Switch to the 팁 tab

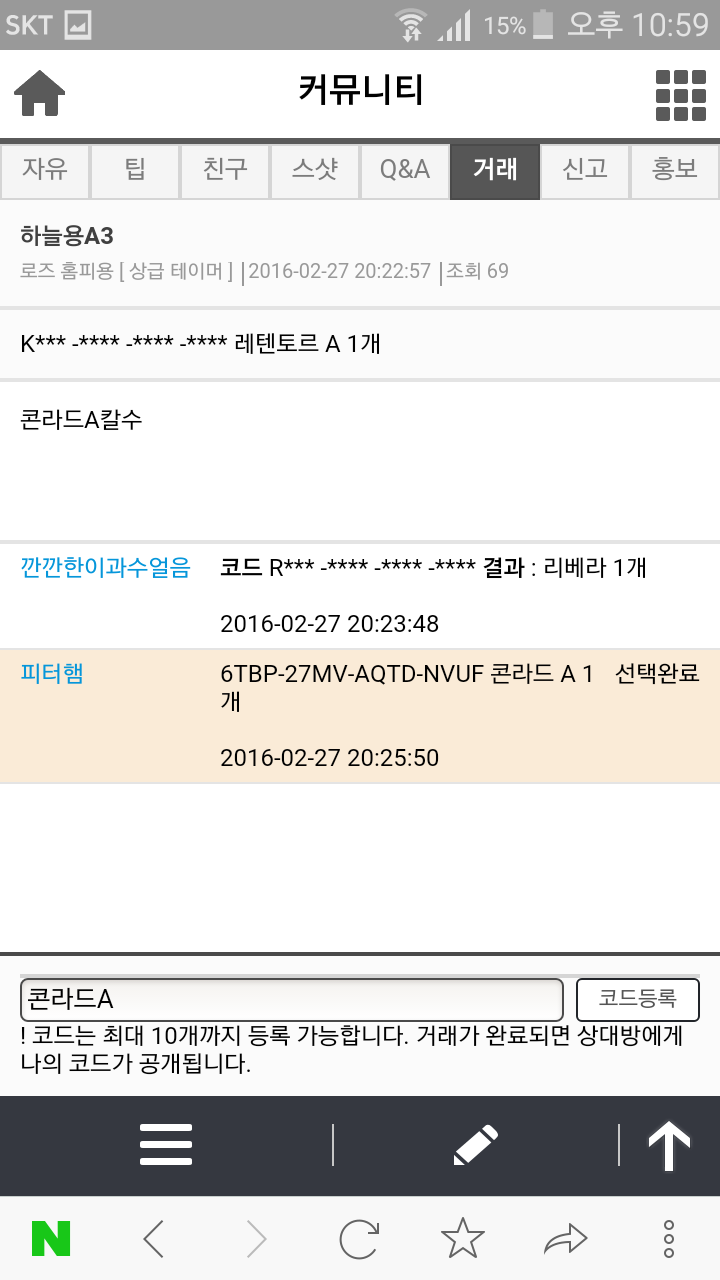(135, 171)
